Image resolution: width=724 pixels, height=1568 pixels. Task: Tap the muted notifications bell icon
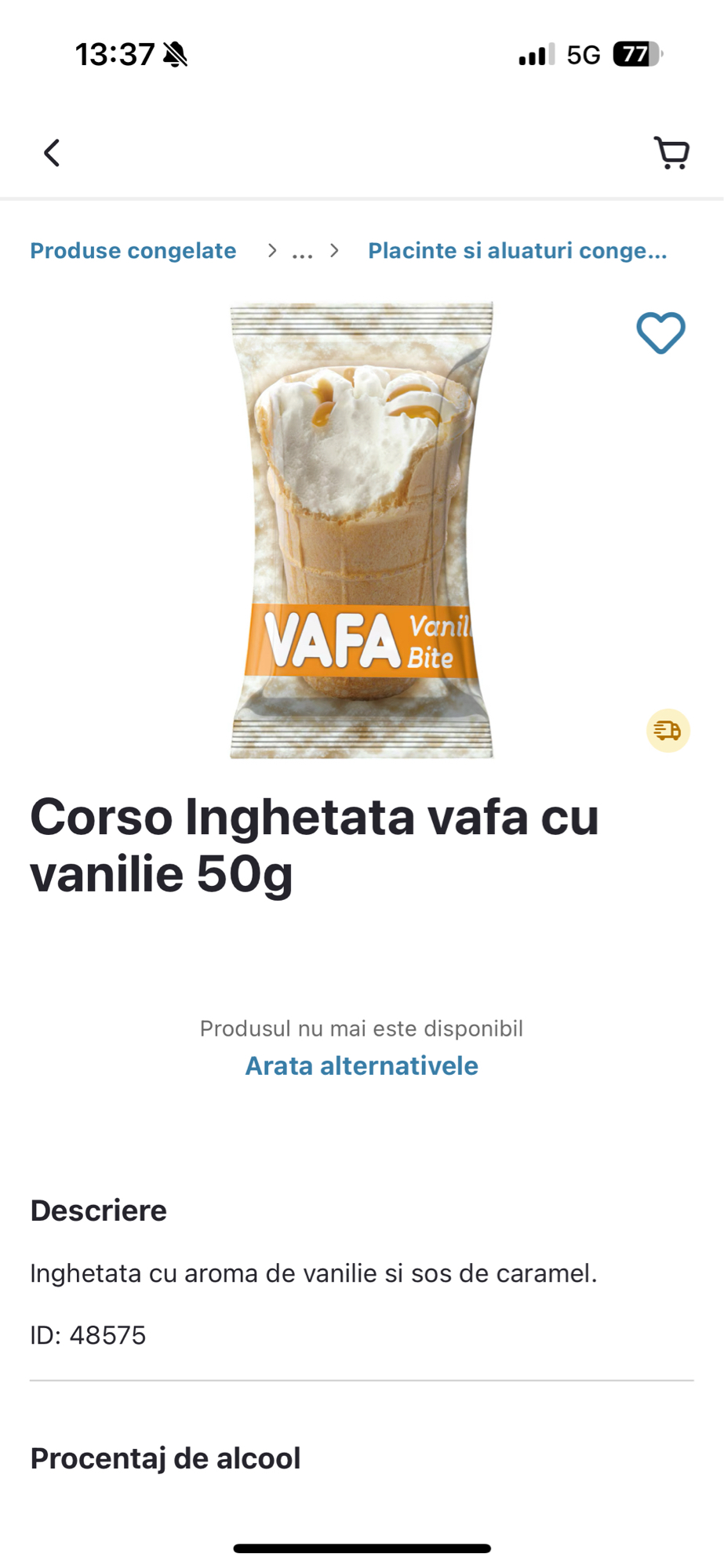(173, 54)
